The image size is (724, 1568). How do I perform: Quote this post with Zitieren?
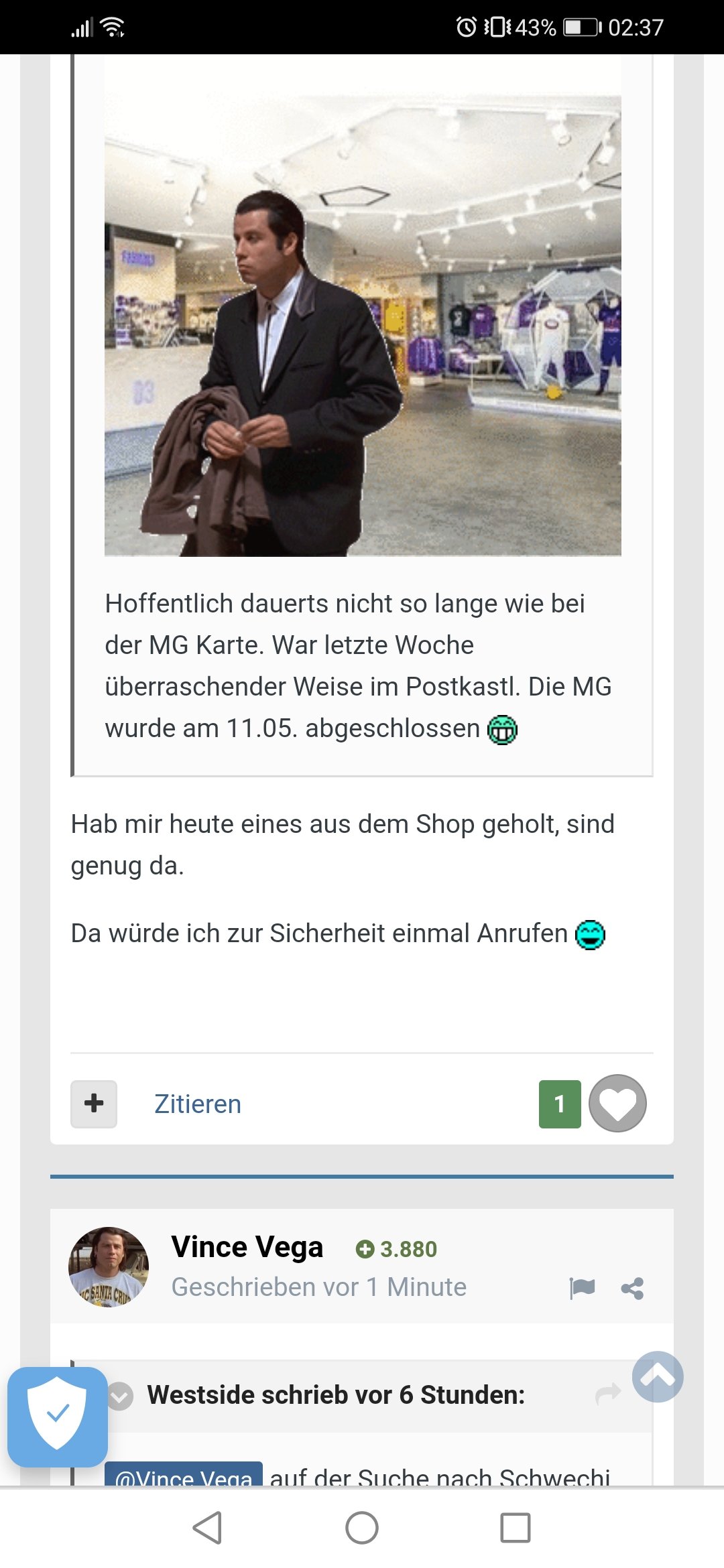pos(198,1104)
